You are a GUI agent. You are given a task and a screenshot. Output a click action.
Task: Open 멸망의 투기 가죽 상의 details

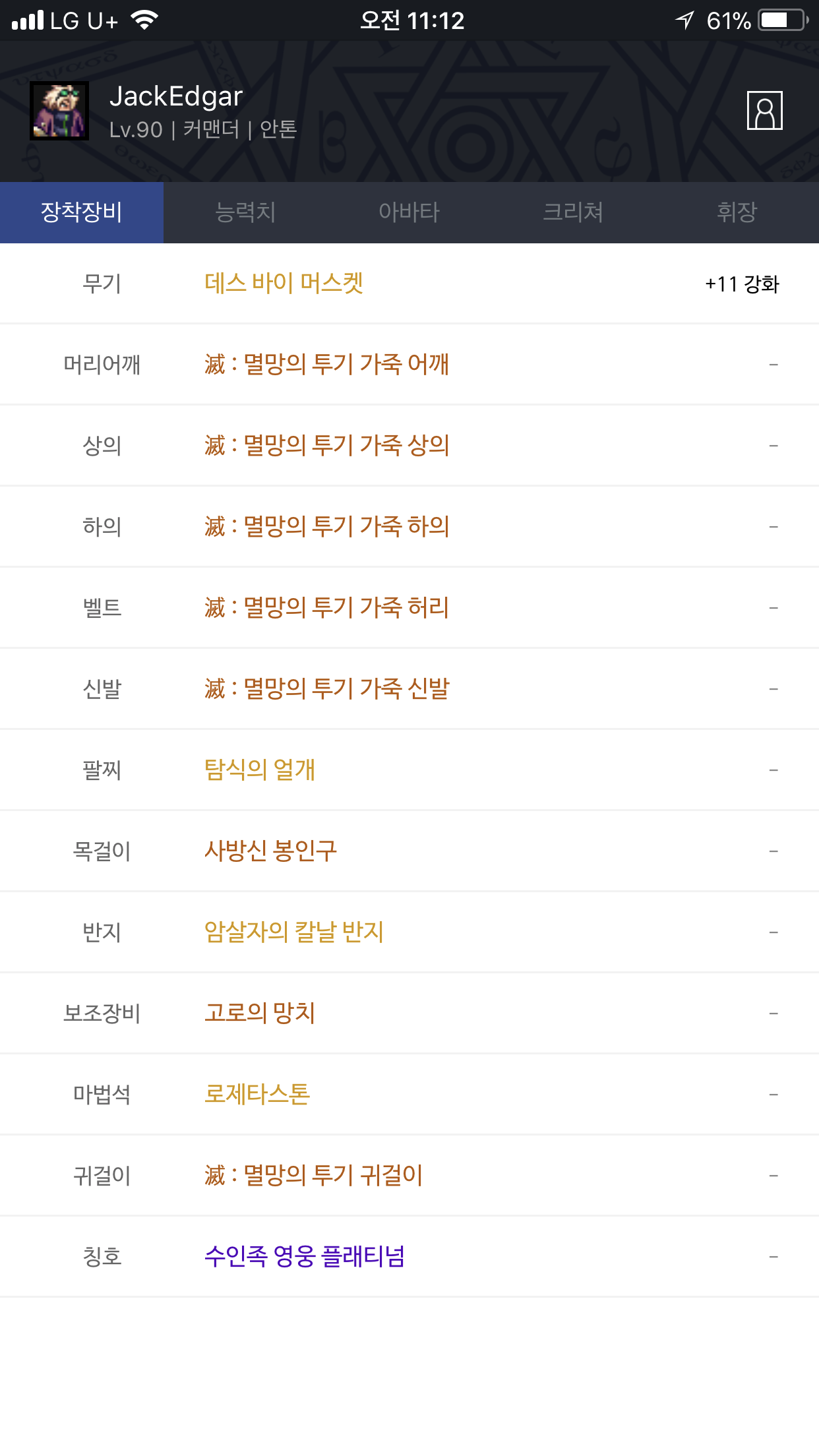(x=326, y=446)
